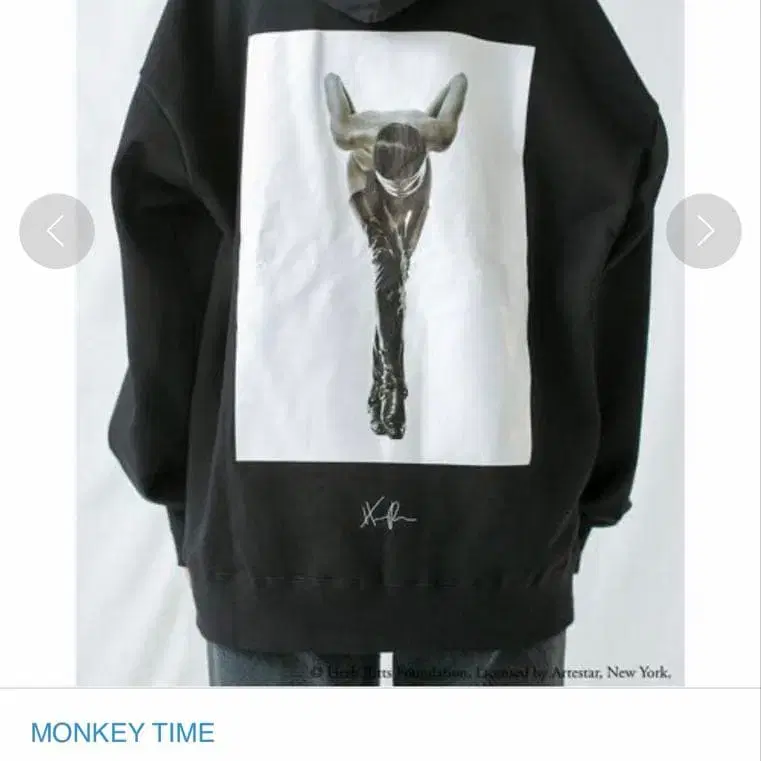
Task: Open the MONKEY TIME brand link
Action: pos(122,733)
